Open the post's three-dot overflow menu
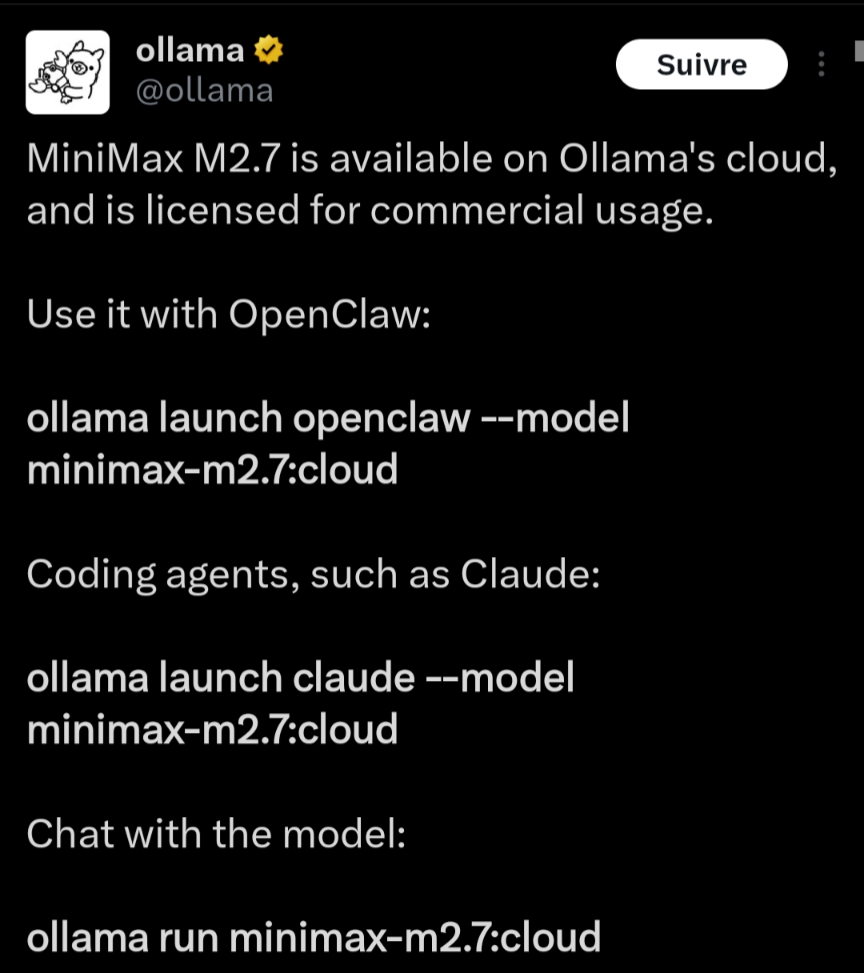This screenshot has height=973, width=864. pyautogui.click(x=821, y=65)
